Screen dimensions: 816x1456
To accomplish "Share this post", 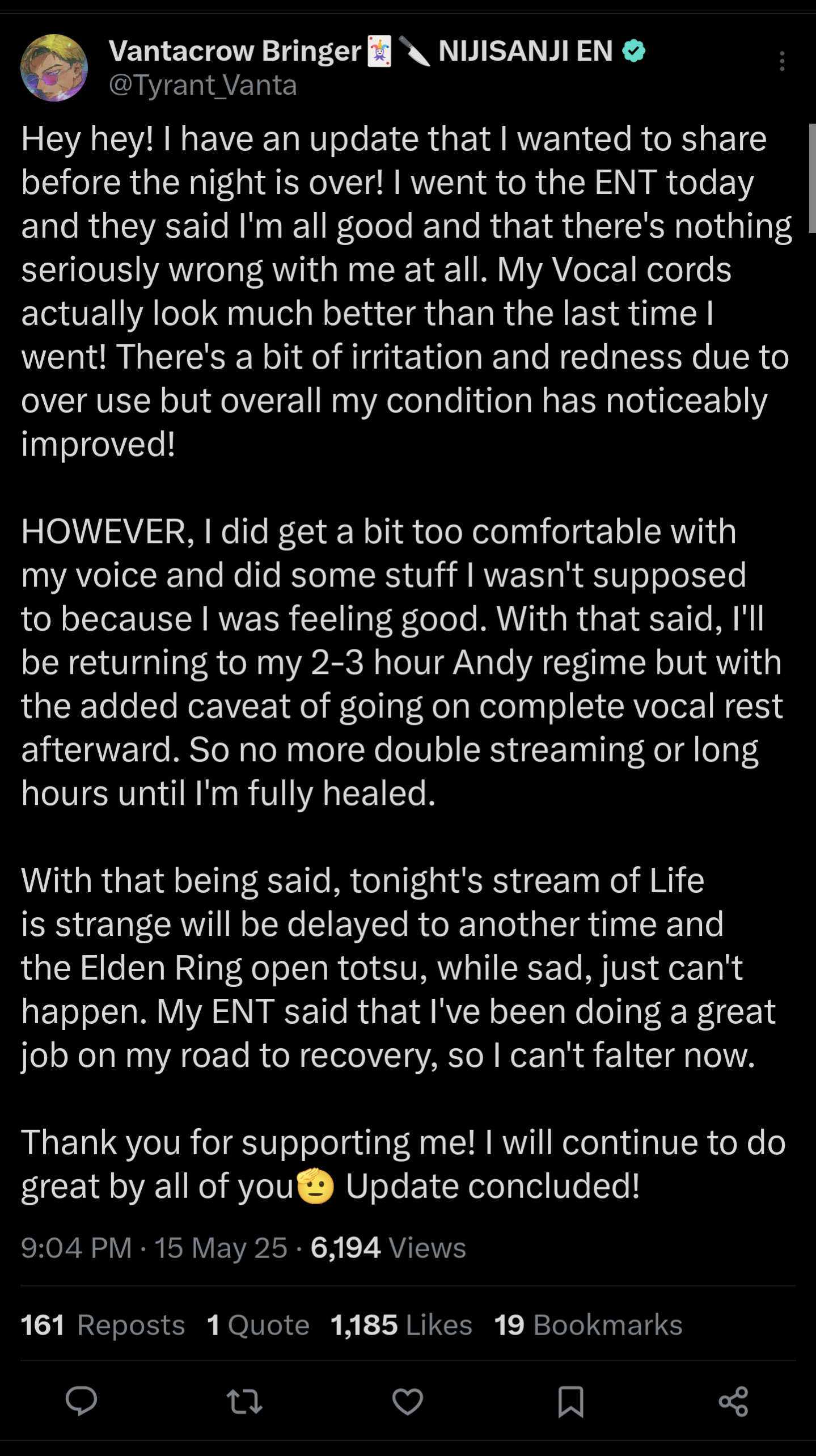I will pyautogui.click(x=733, y=1401).
